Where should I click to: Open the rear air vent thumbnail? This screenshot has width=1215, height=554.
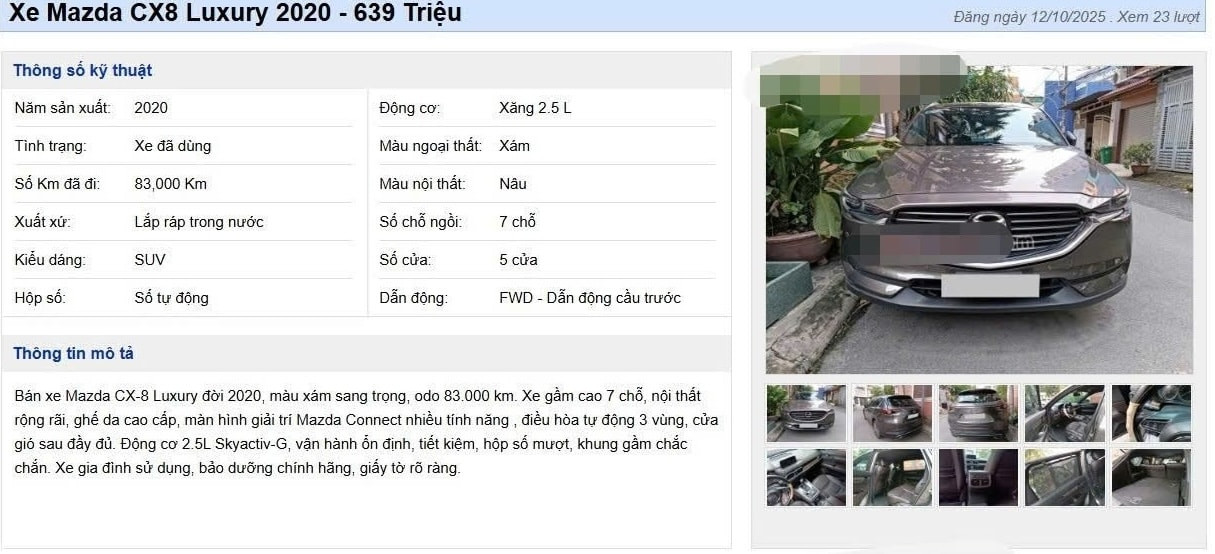978,477
